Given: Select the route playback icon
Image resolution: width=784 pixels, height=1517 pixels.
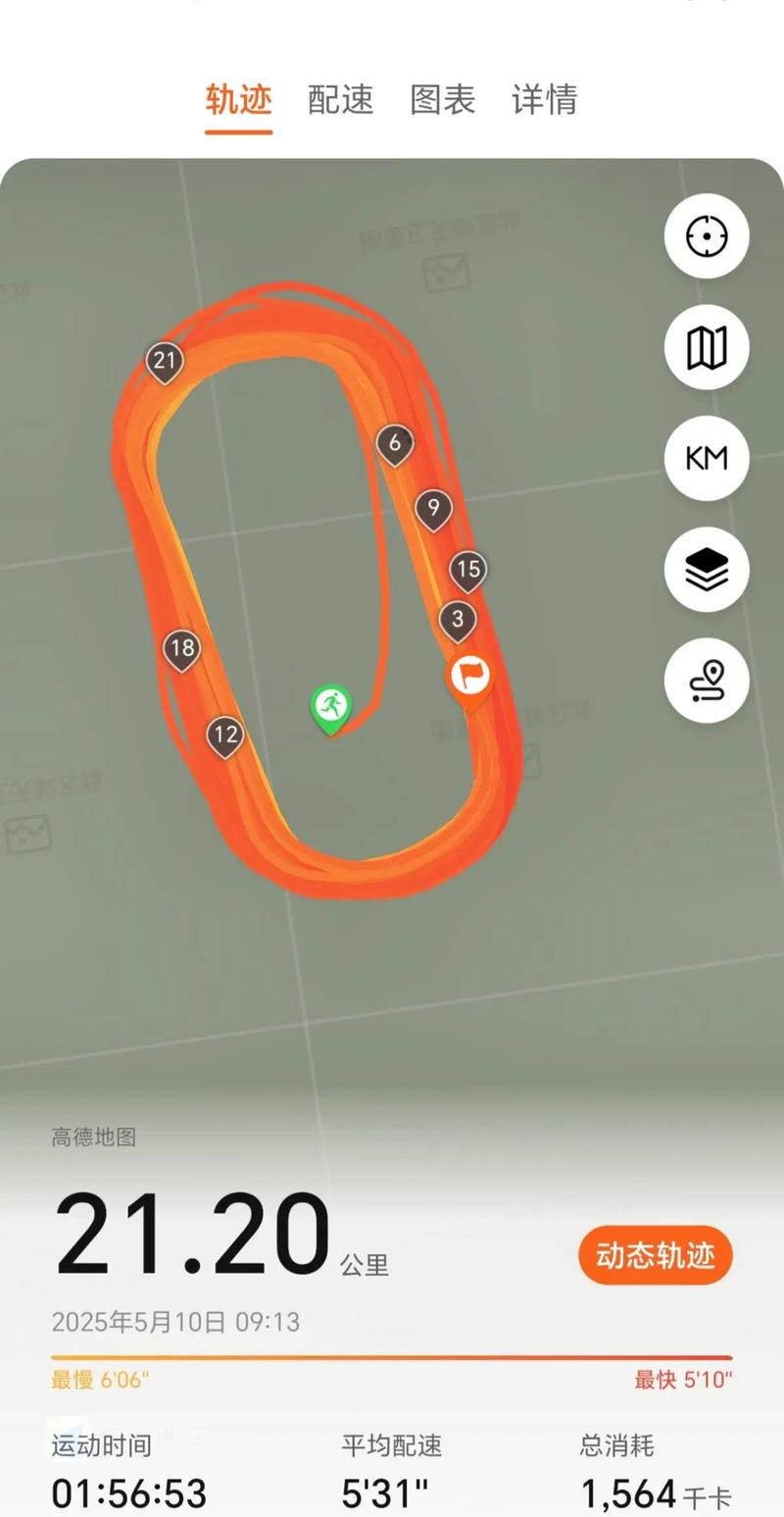Looking at the screenshot, I should click(707, 681).
